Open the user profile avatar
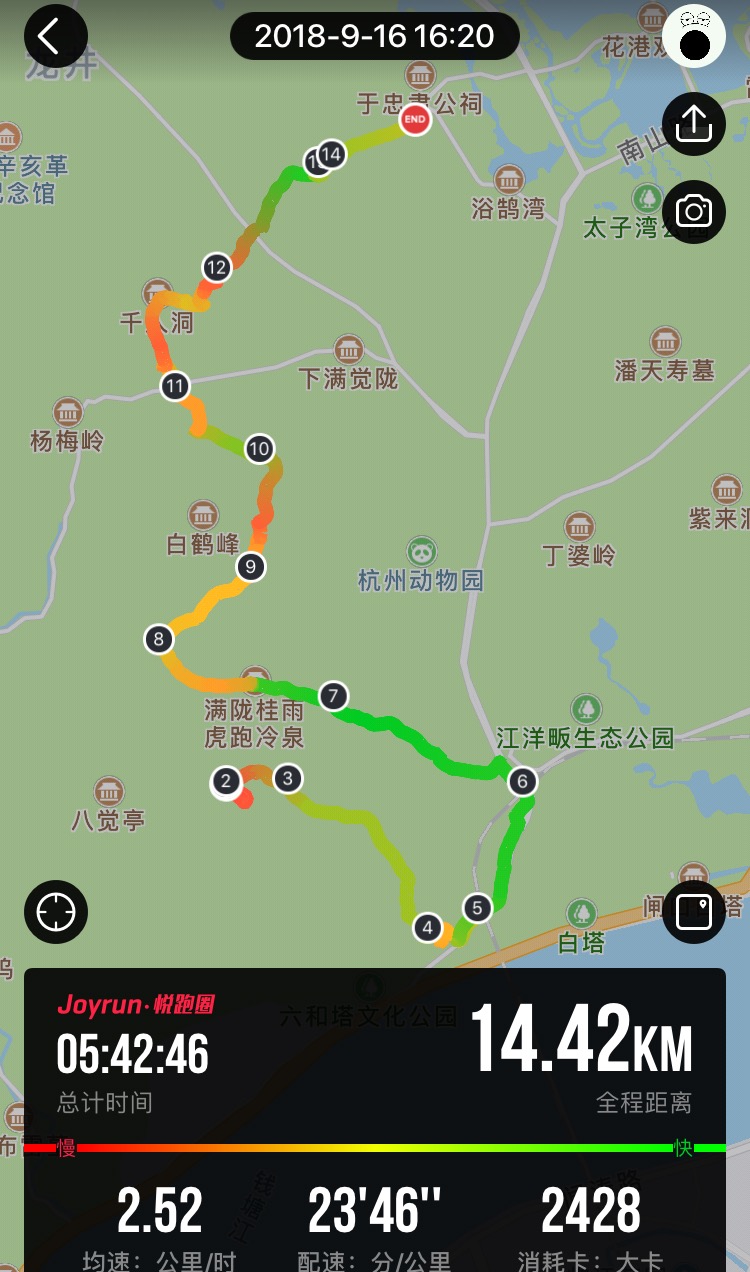 (693, 37)
